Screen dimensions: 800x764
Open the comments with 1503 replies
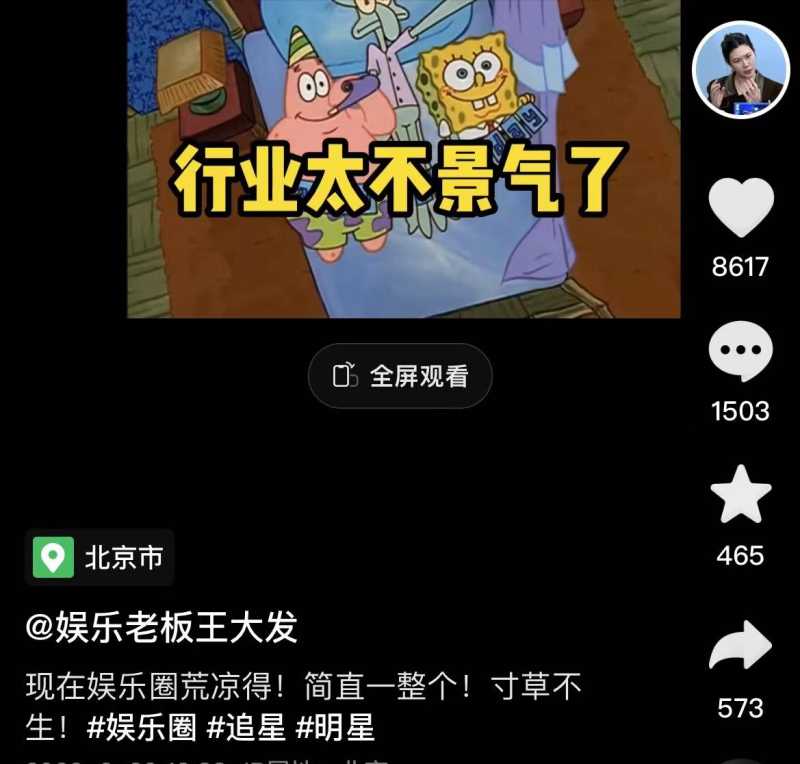(741, 352)
